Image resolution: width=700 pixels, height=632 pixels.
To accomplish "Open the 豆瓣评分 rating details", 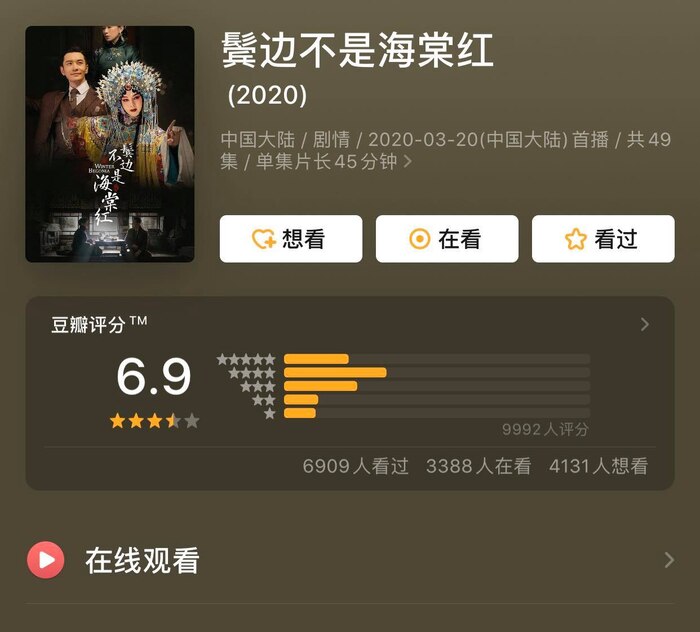I will (644, 324).
